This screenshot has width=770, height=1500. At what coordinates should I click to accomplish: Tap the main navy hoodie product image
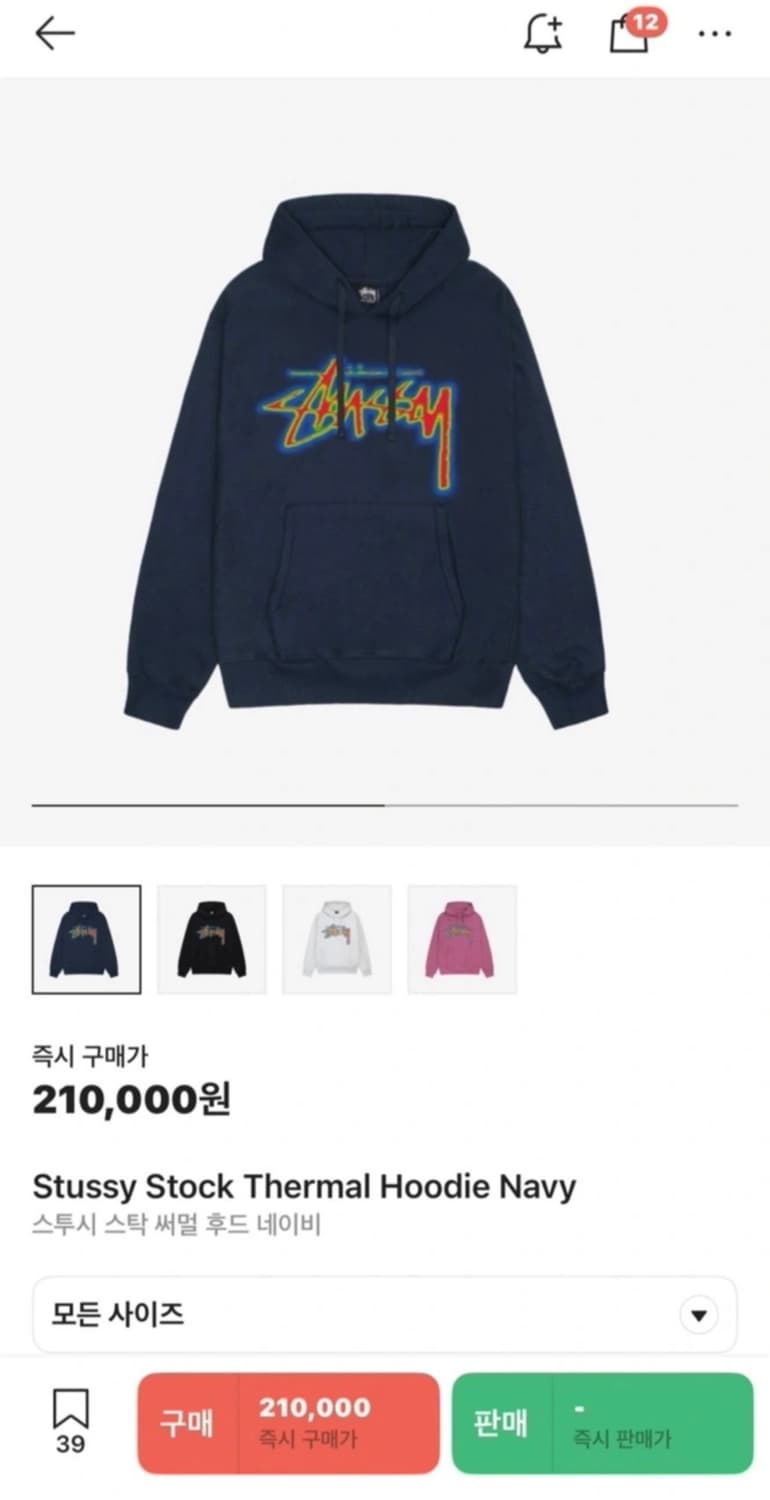[x=385, y=450]
